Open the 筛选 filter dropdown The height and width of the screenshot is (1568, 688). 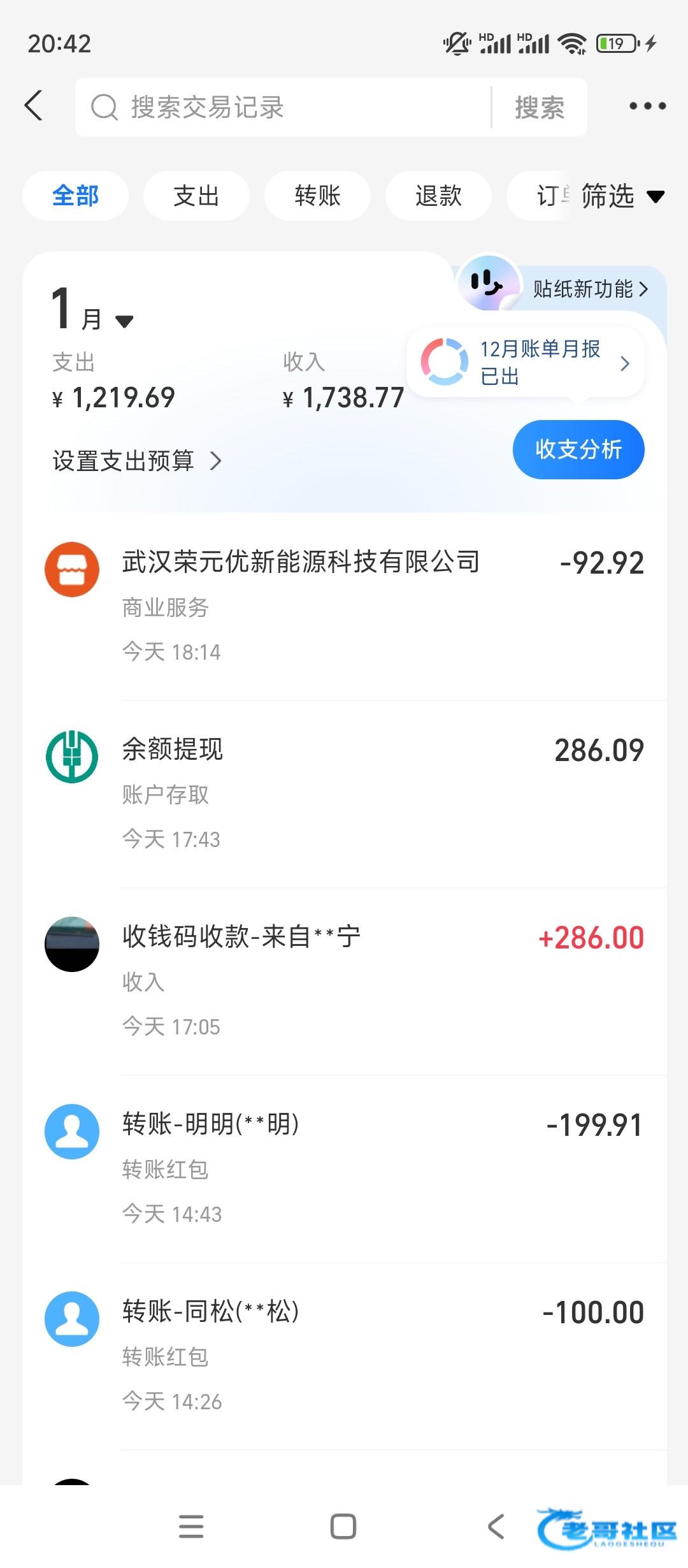tap(622, 196)
